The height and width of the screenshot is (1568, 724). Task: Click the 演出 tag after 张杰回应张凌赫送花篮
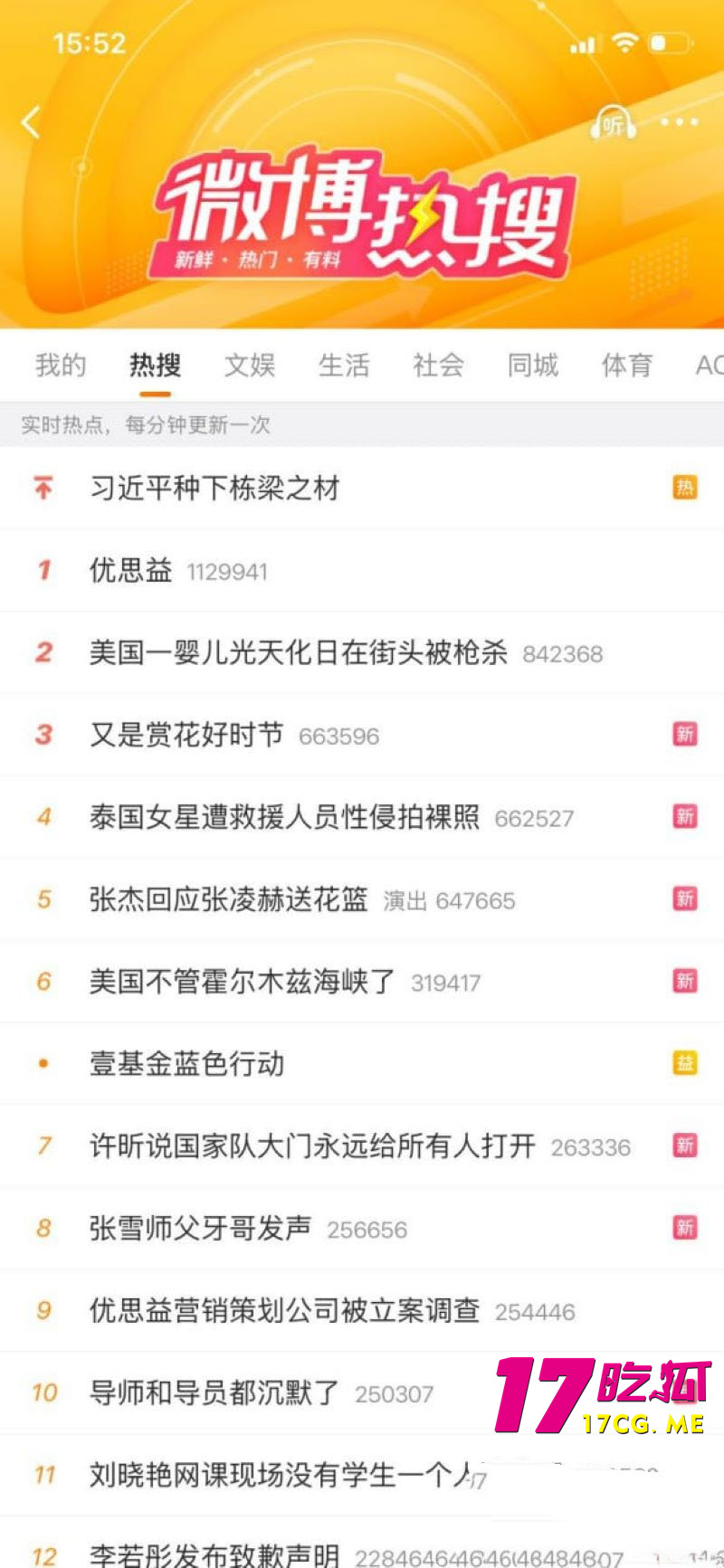pos(402,901)
